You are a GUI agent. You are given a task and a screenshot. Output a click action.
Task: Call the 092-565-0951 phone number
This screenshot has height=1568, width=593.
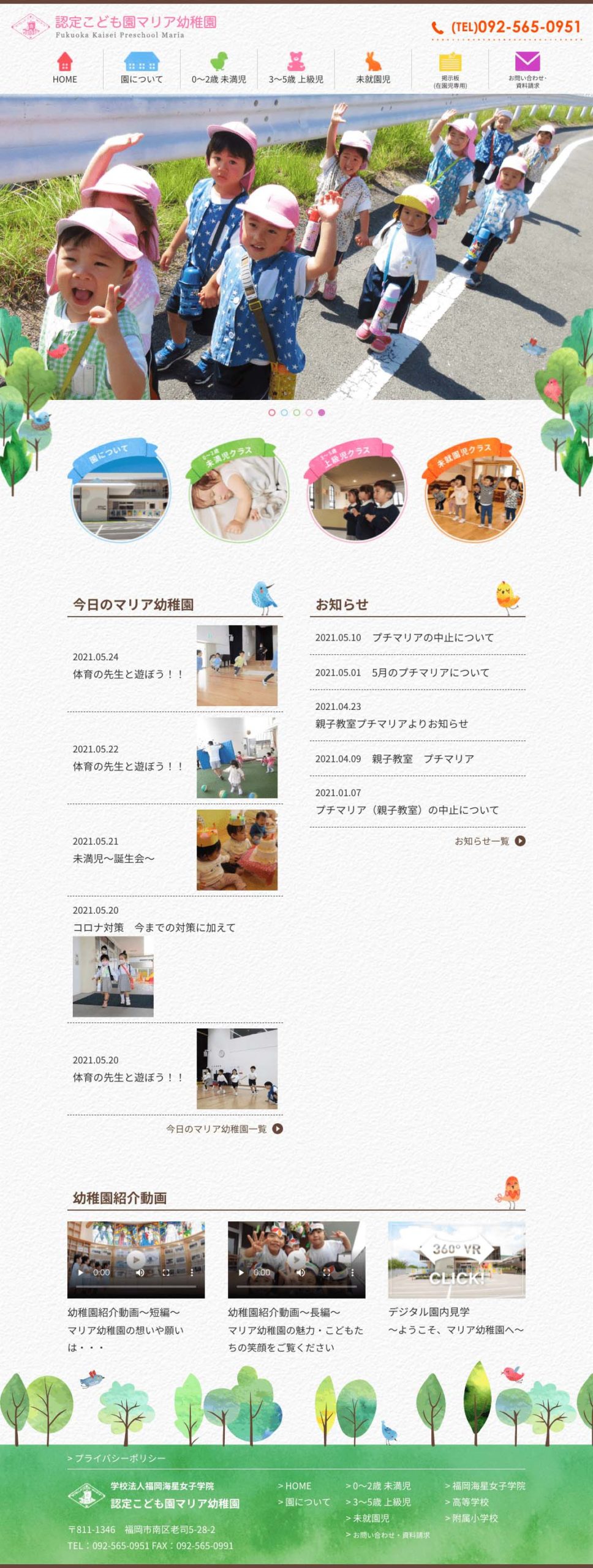[515, 28]
